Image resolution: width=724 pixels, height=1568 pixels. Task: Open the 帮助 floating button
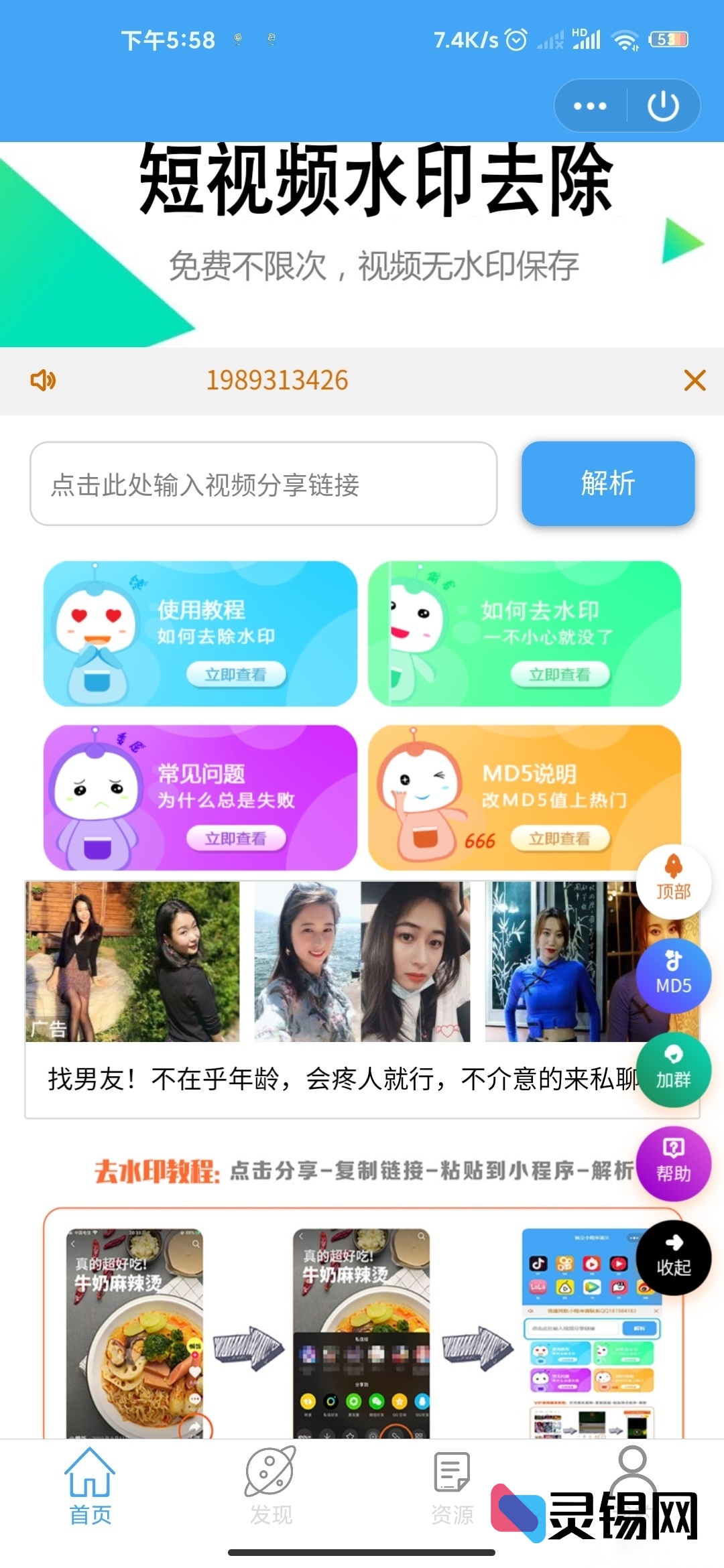[673, 1162]
